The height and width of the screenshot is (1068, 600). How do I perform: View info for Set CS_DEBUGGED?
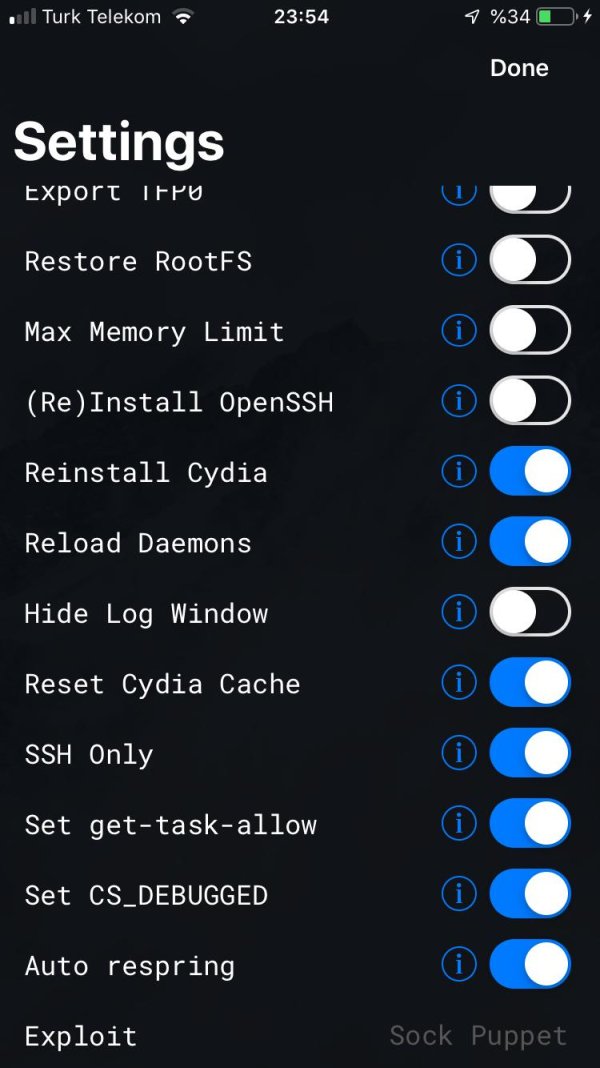(x=459, y=894)
